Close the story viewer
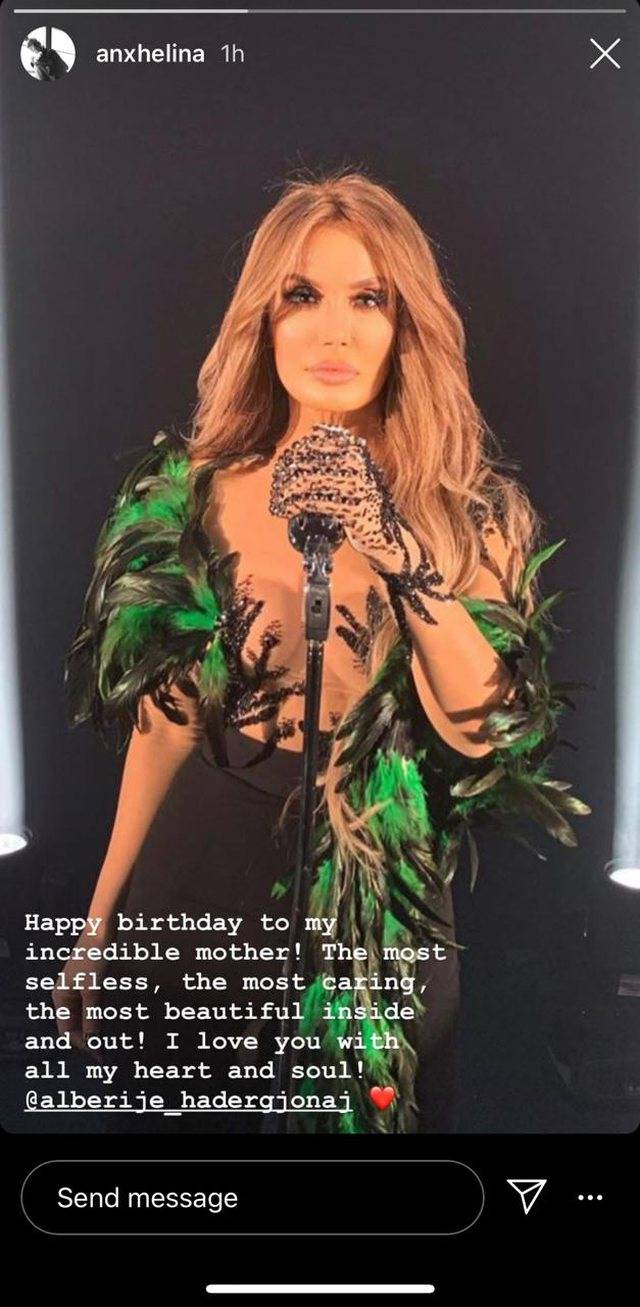The width and height of the screenshot is (640, 1307). 605,53
